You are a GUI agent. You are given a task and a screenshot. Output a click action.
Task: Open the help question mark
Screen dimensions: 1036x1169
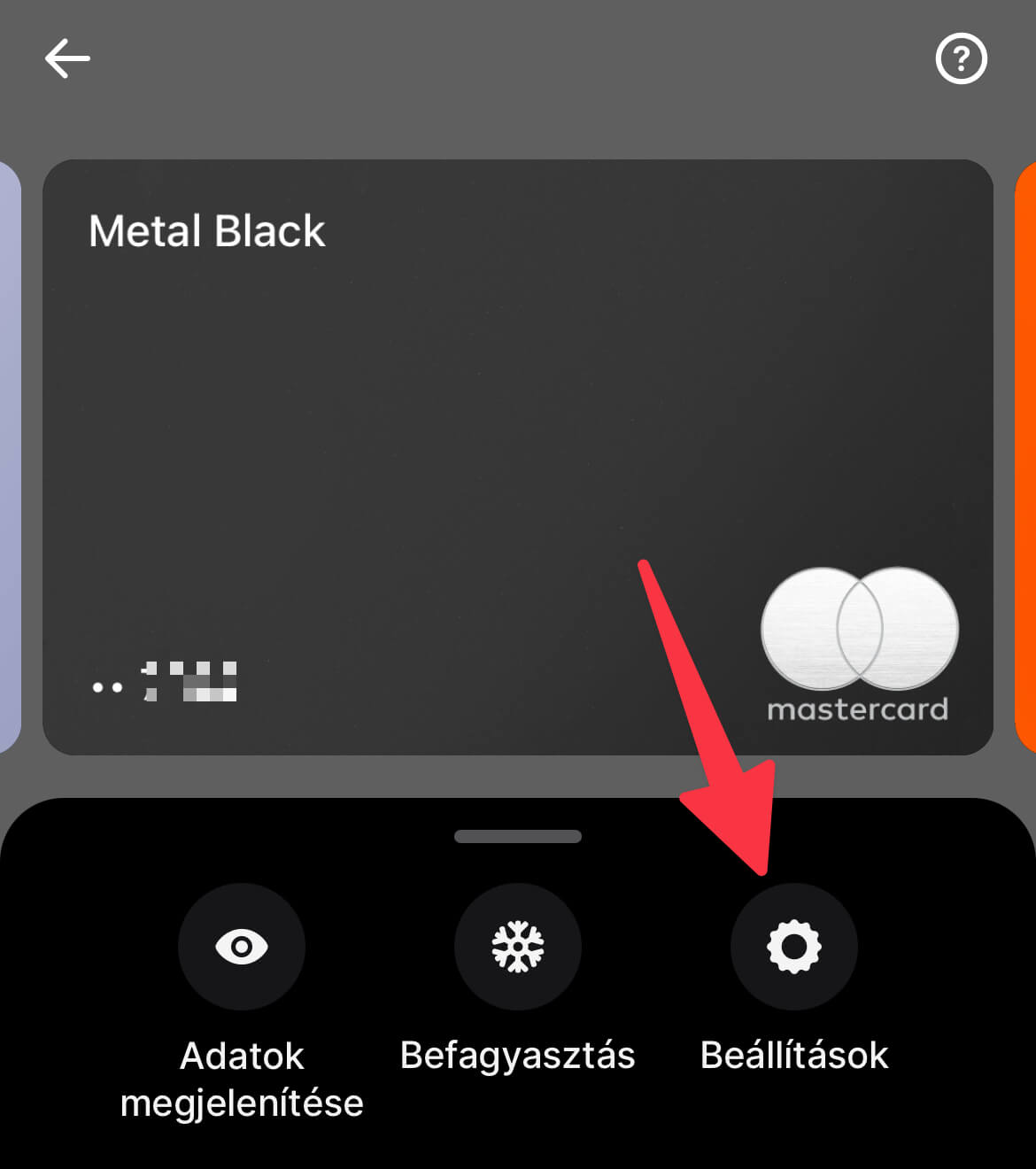click(961, 59)
